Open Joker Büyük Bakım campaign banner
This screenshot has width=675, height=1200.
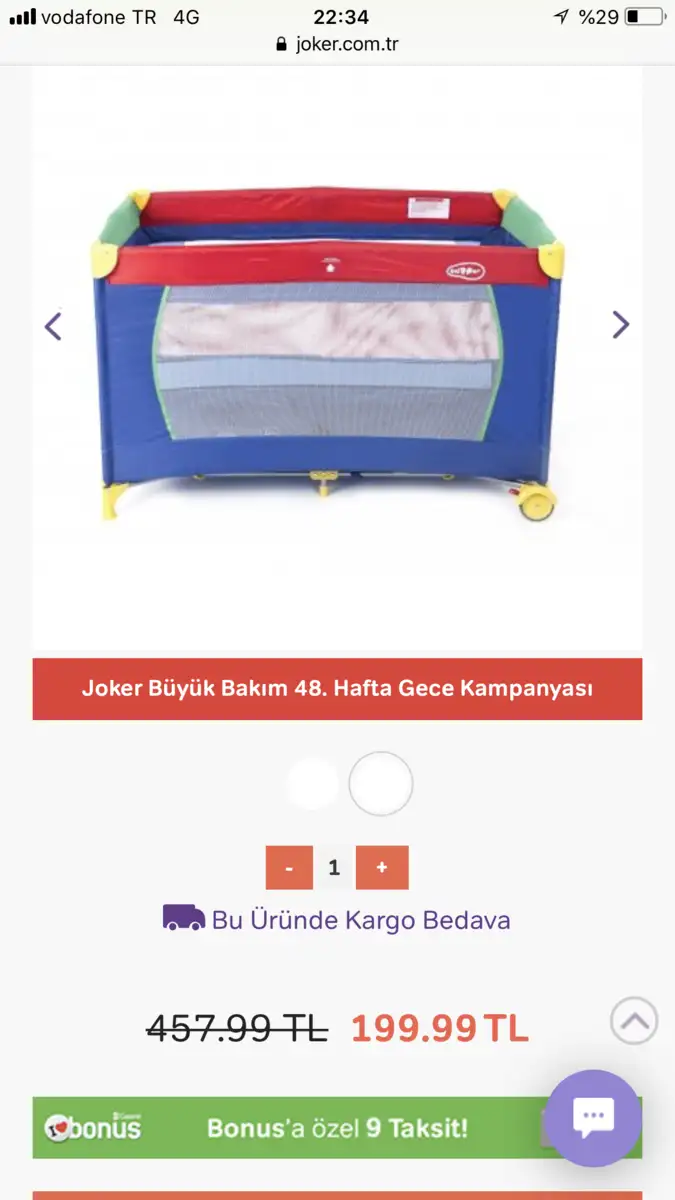pyautogui.click(x=337, y=689)
